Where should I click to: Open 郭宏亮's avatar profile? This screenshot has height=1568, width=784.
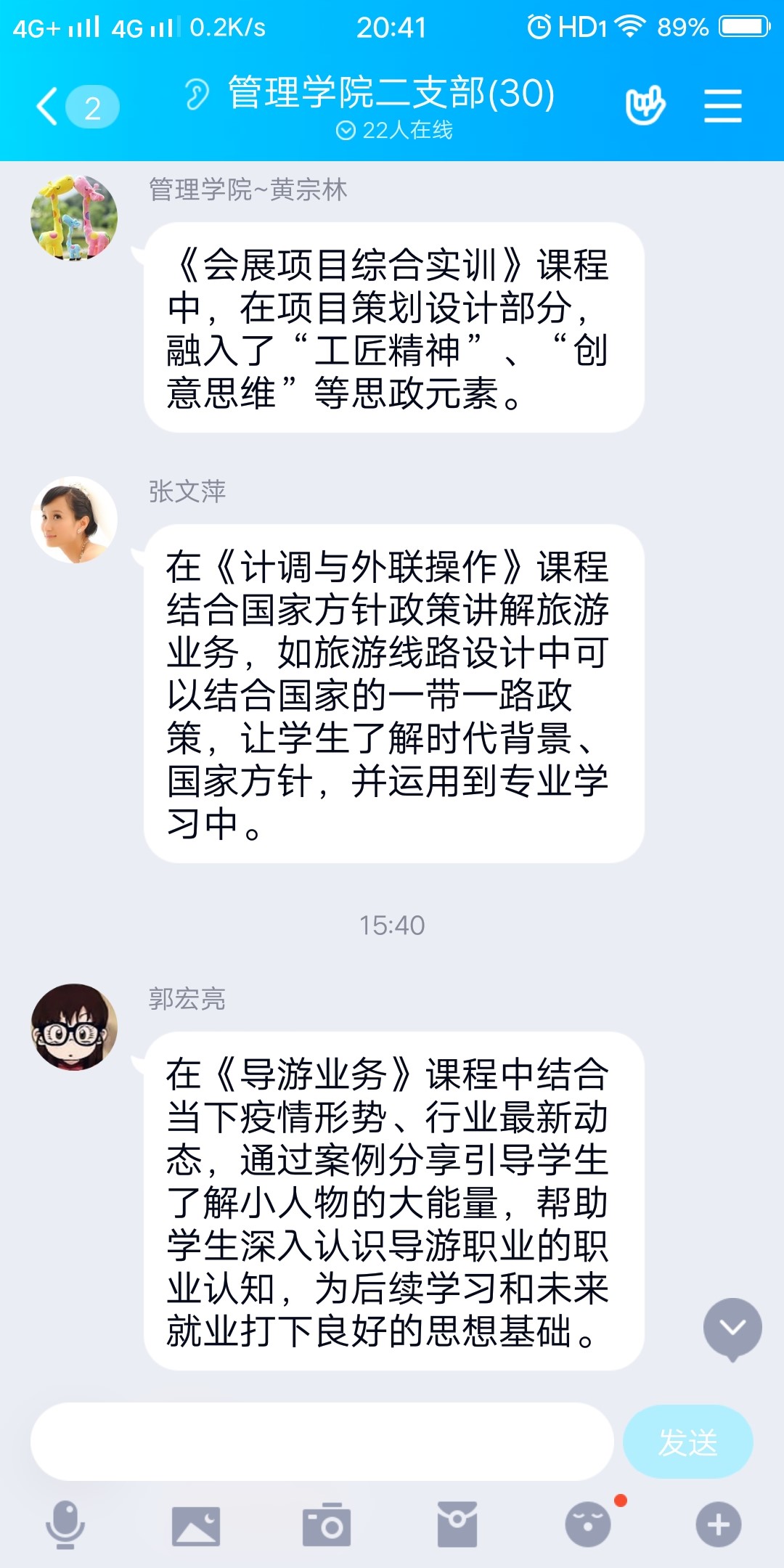pyautogui.click(x=73, y=1026)
